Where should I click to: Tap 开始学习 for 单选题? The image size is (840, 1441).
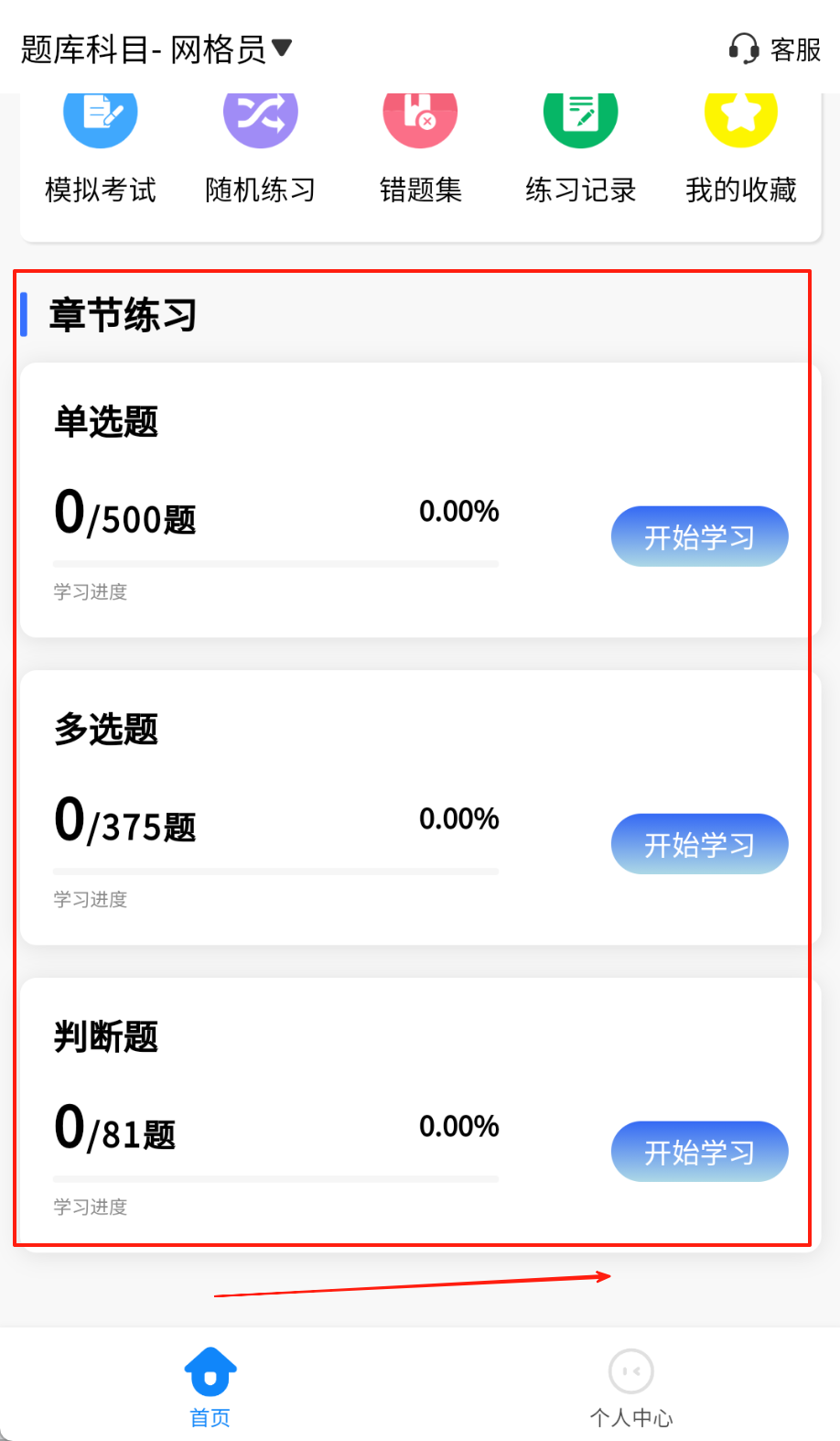699,536
